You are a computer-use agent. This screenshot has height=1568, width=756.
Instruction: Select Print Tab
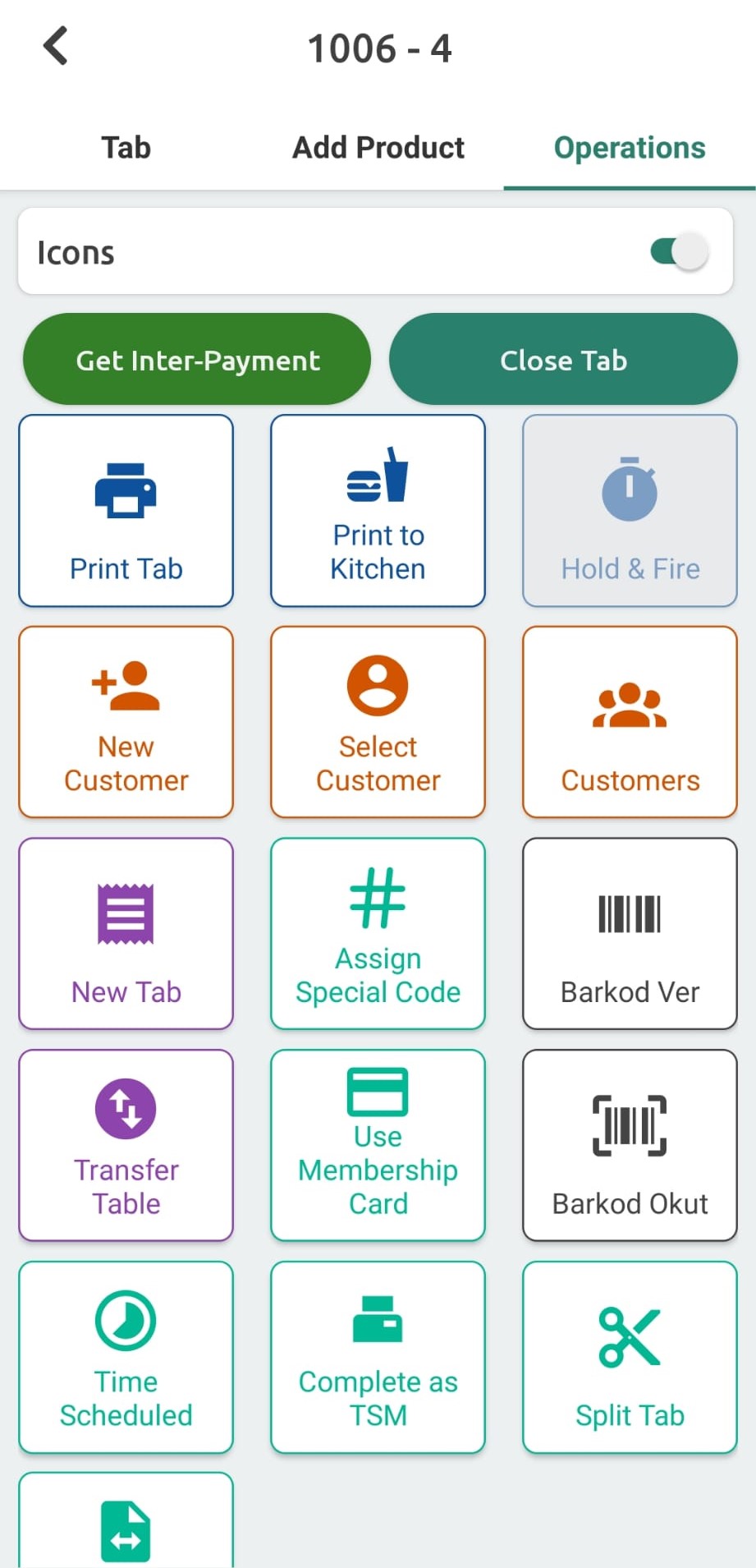coord(126,511)
